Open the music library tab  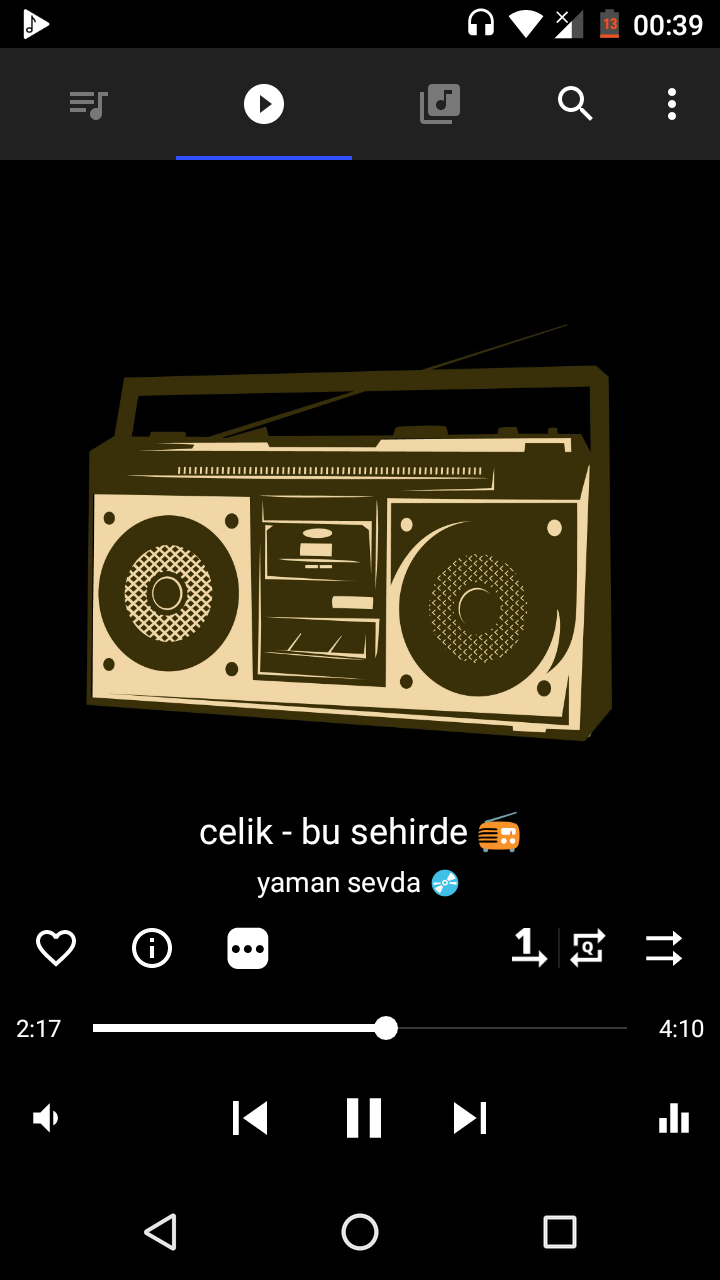(x=440, y=104)
